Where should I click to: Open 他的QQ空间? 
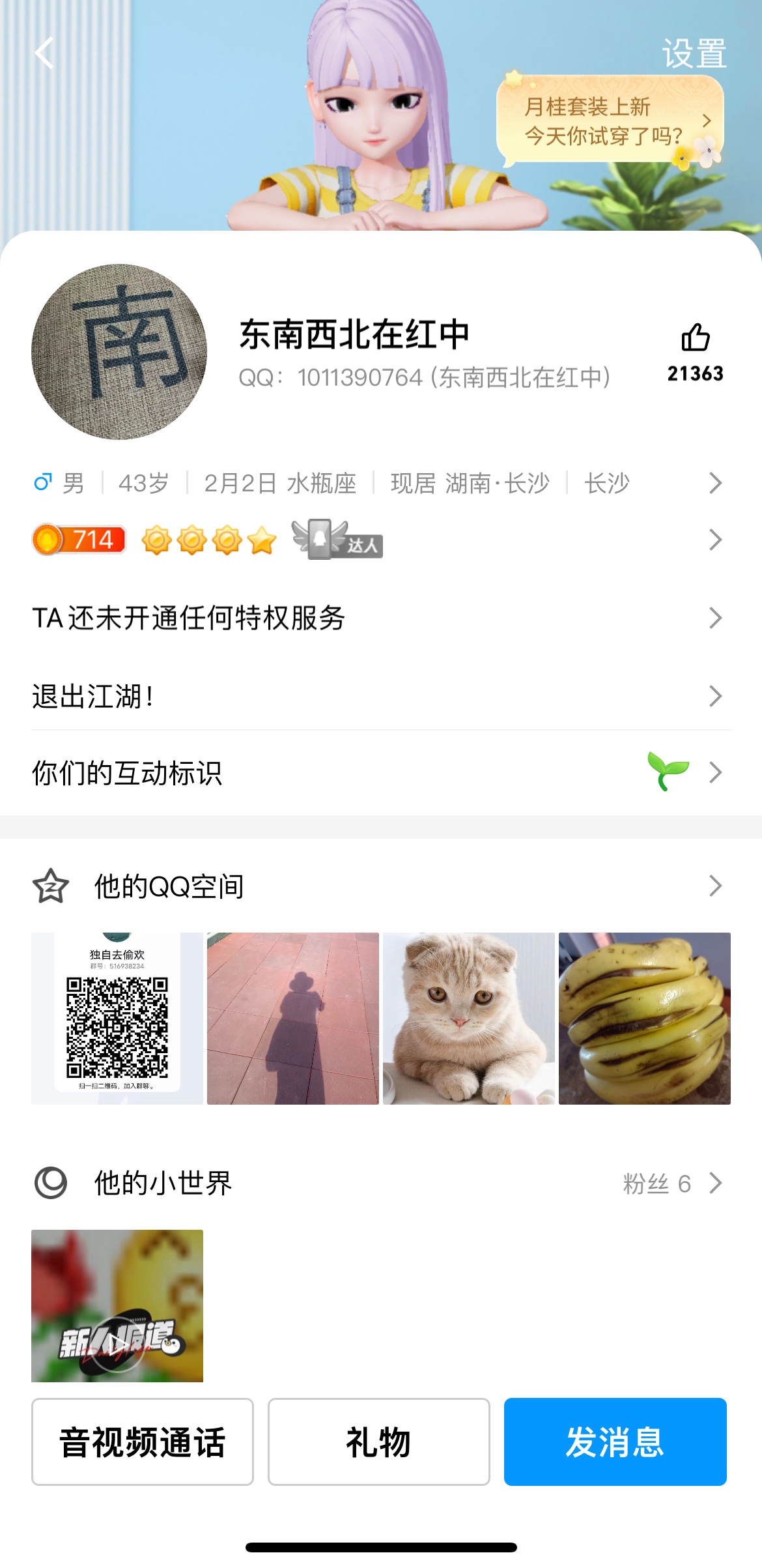point(378,886)
